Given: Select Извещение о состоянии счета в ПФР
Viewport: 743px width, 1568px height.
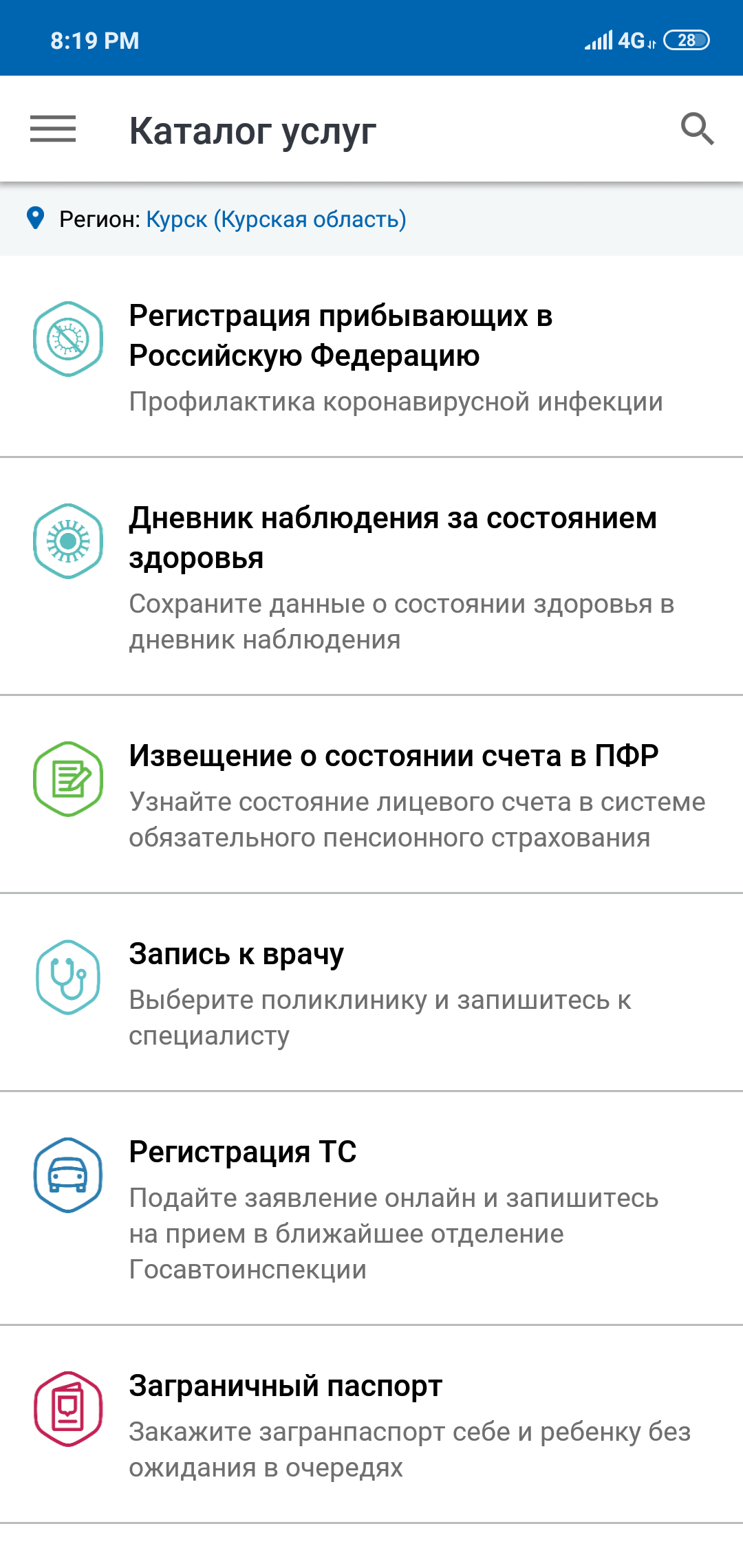Looking at the screenshot, I should pyautogui.click(x=371, y=794).
